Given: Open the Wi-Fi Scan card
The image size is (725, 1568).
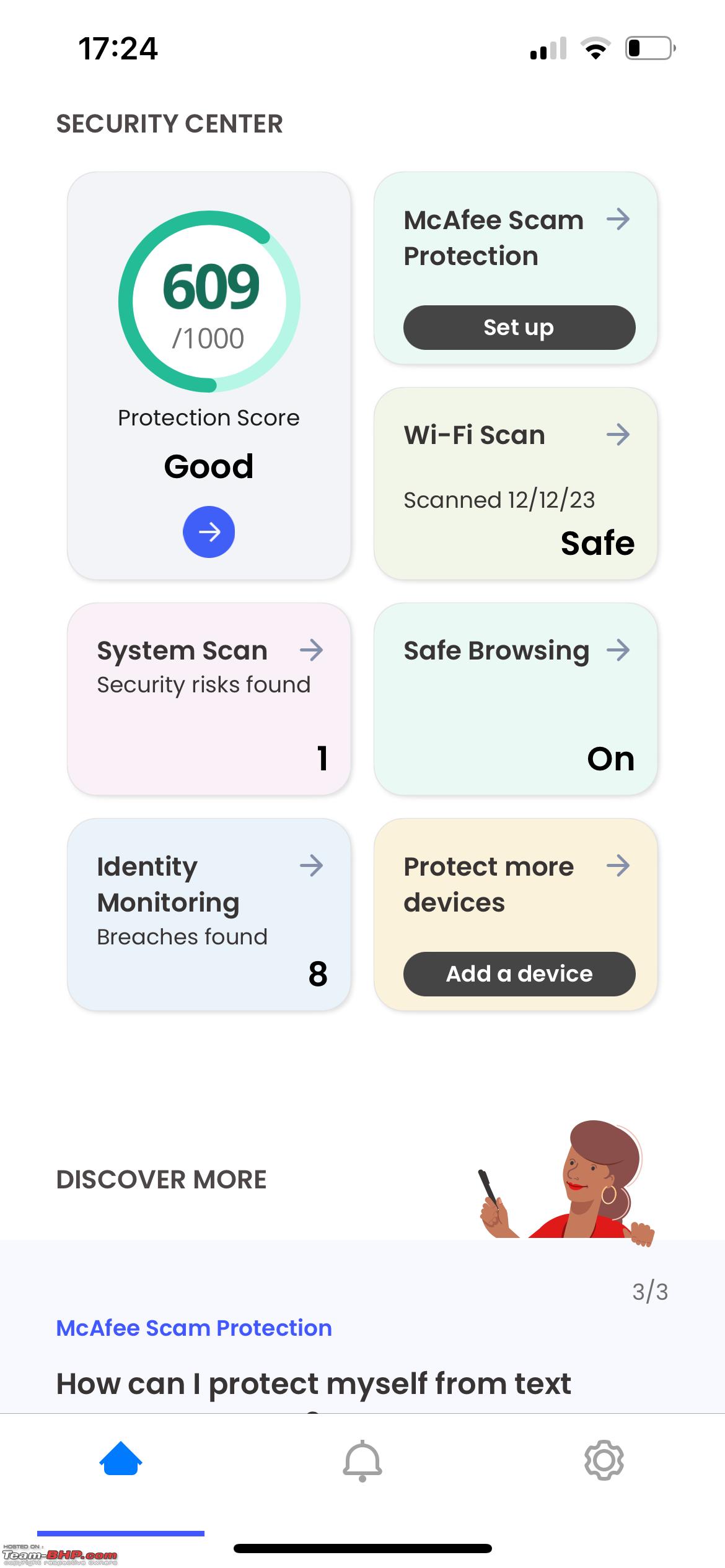Looking at the screenshot, I should tap(516, 484).
